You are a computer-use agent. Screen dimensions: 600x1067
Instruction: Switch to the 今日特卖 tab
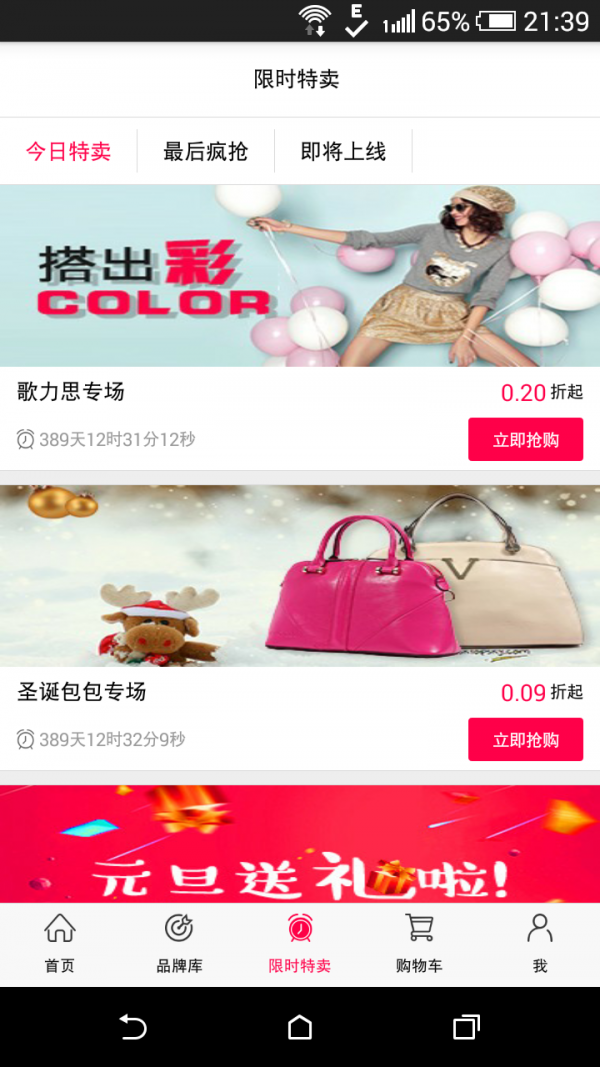pos(68,152)
